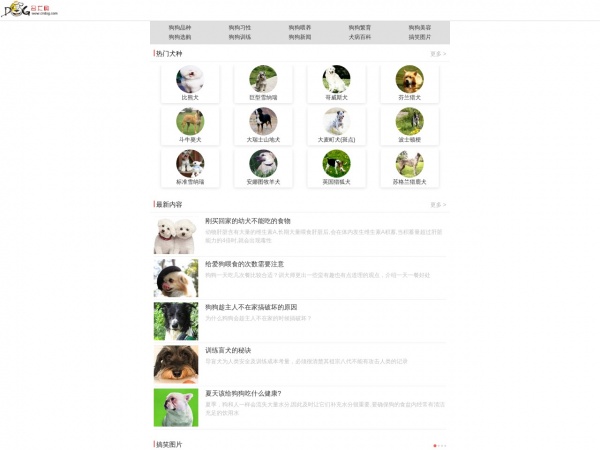The image size is (600, 450).
Task: Open the 狗狗美容 category
Action: [x=419, y=27]
